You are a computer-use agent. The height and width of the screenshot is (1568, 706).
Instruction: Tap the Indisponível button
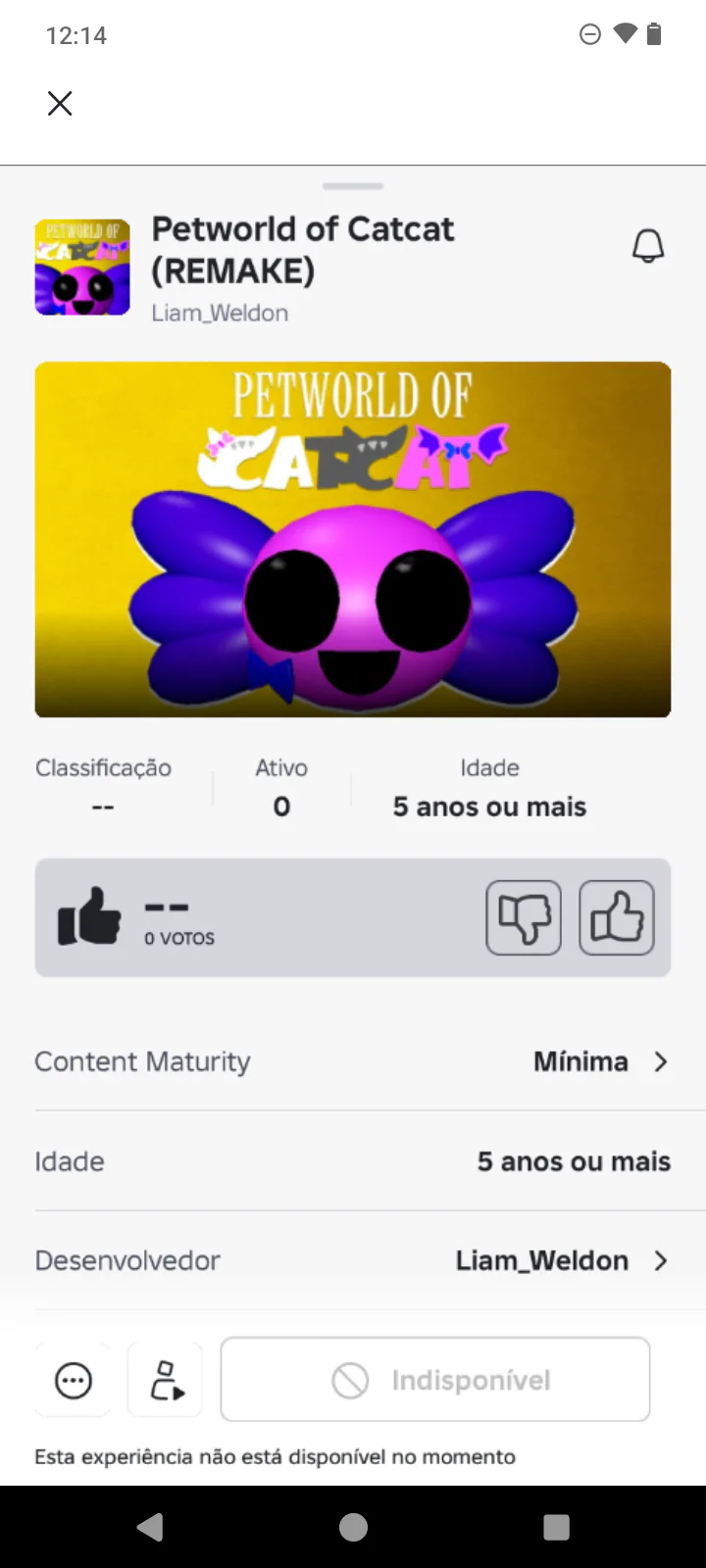pos(435,1380)
